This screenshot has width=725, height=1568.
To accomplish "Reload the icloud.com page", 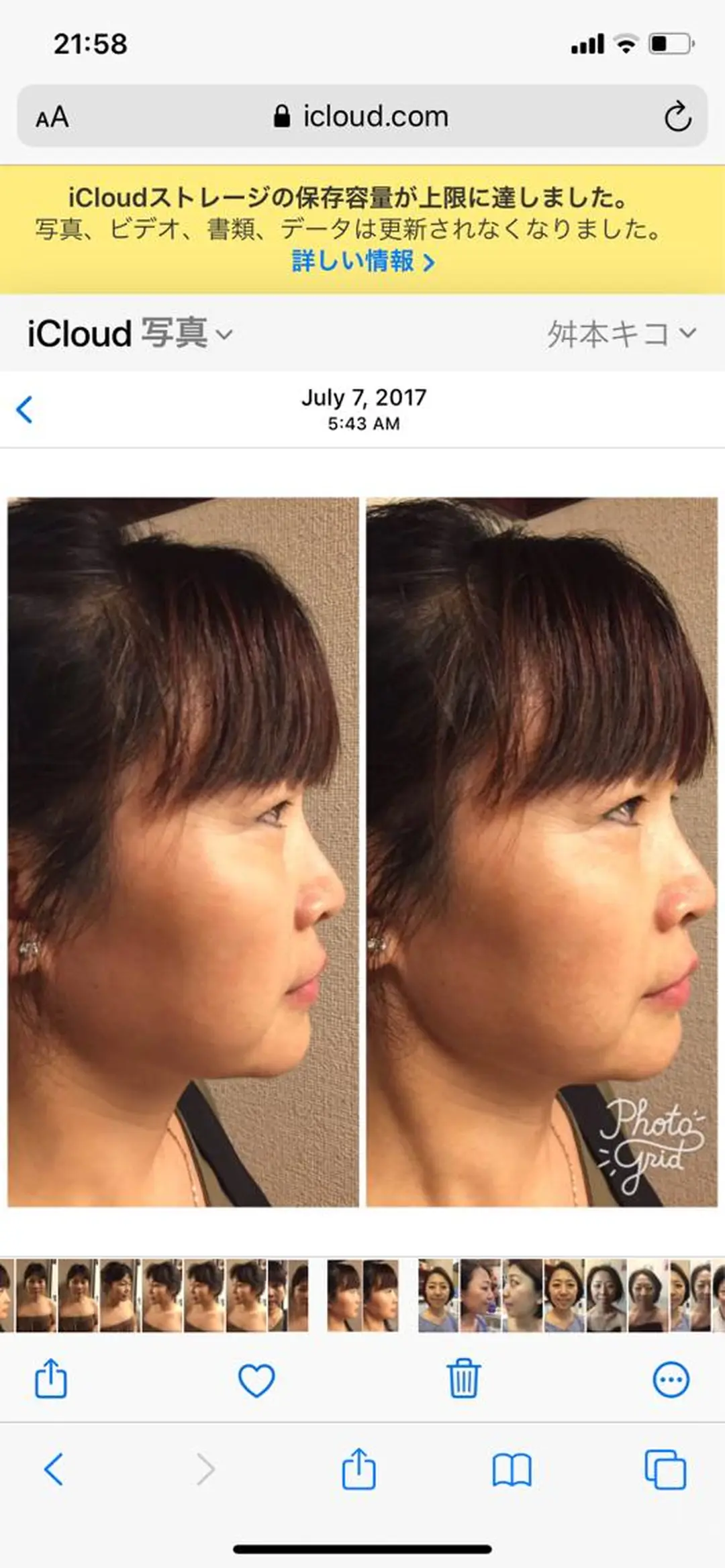I will click(x=677, y=117).
